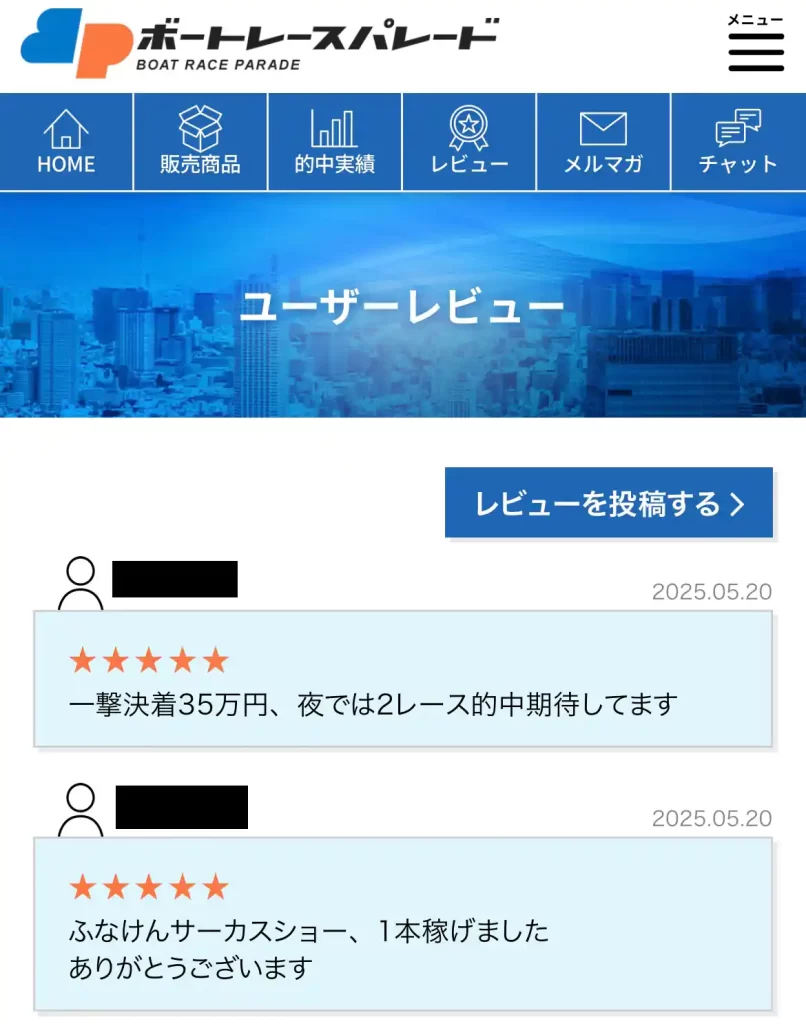Select the レビュー medal icon

click(469, 125)
